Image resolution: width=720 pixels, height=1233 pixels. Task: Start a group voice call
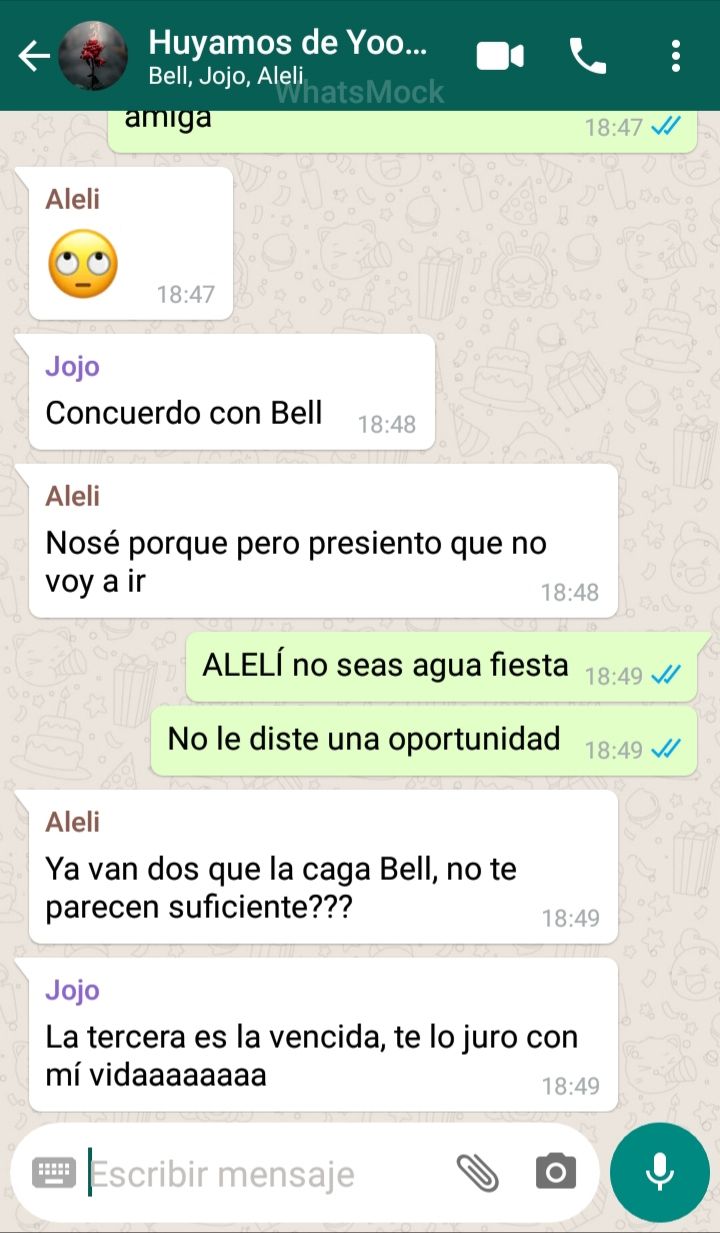(x=588, y=56)
